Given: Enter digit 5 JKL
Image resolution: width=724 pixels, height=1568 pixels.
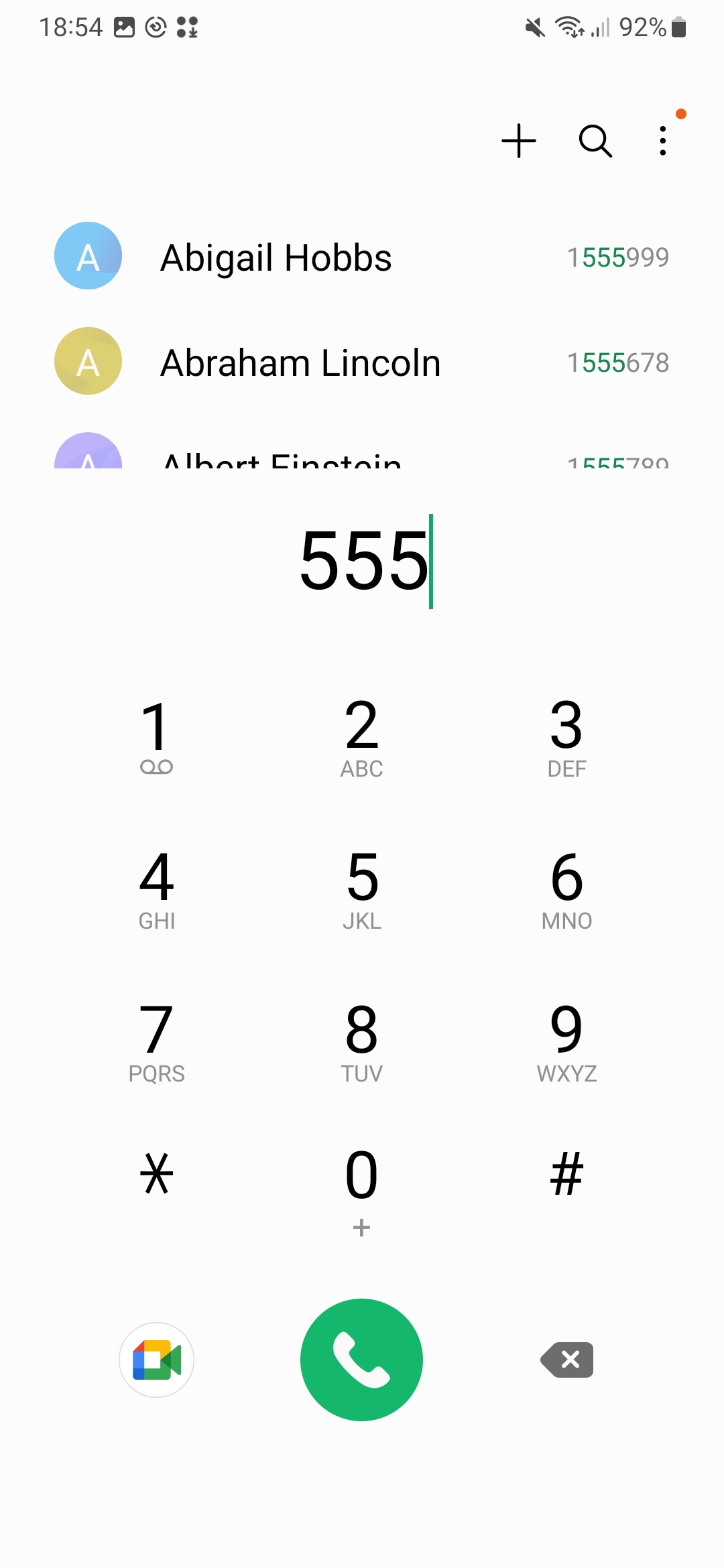Looking at the screenshot, I should point(362,889).
